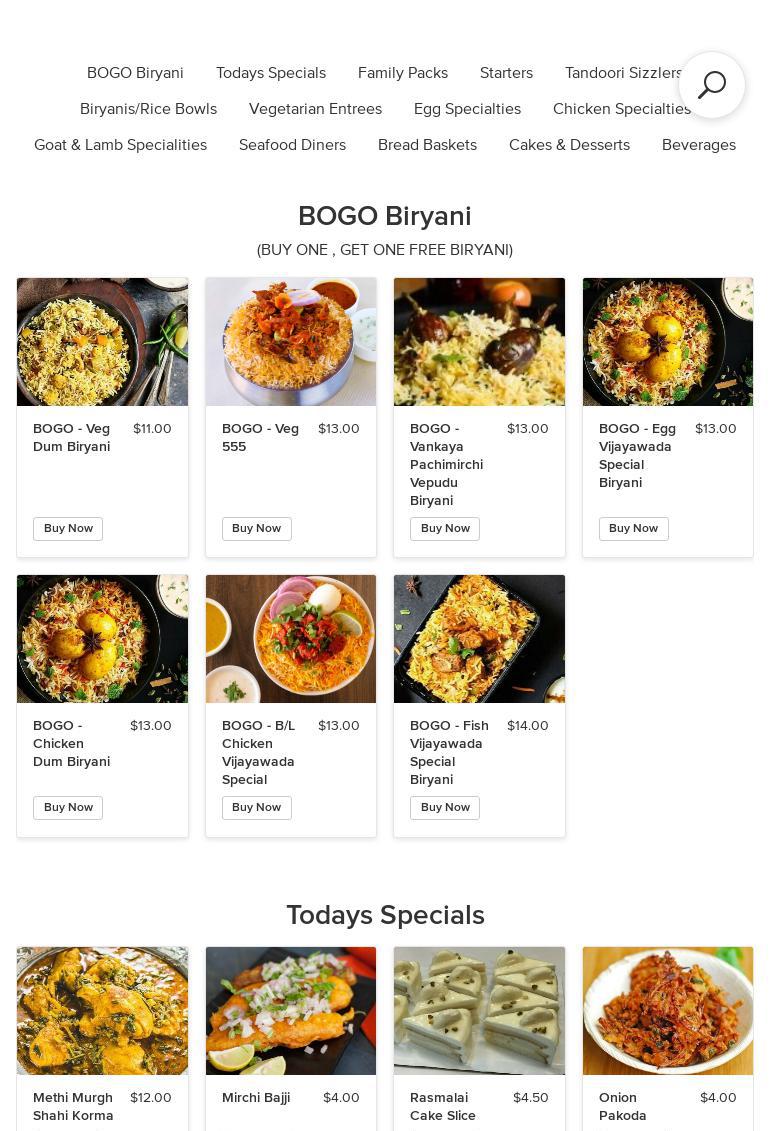
Task: Jump to Todays Specials category
Action: point(271,73)
